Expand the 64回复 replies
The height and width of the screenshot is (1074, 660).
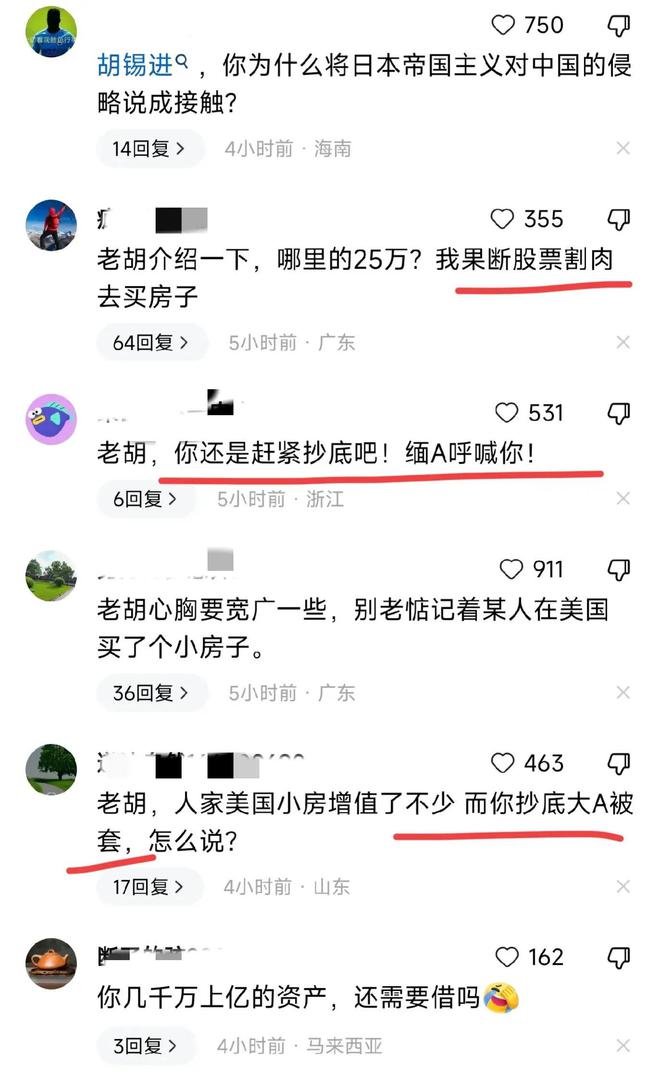point(151,342)
